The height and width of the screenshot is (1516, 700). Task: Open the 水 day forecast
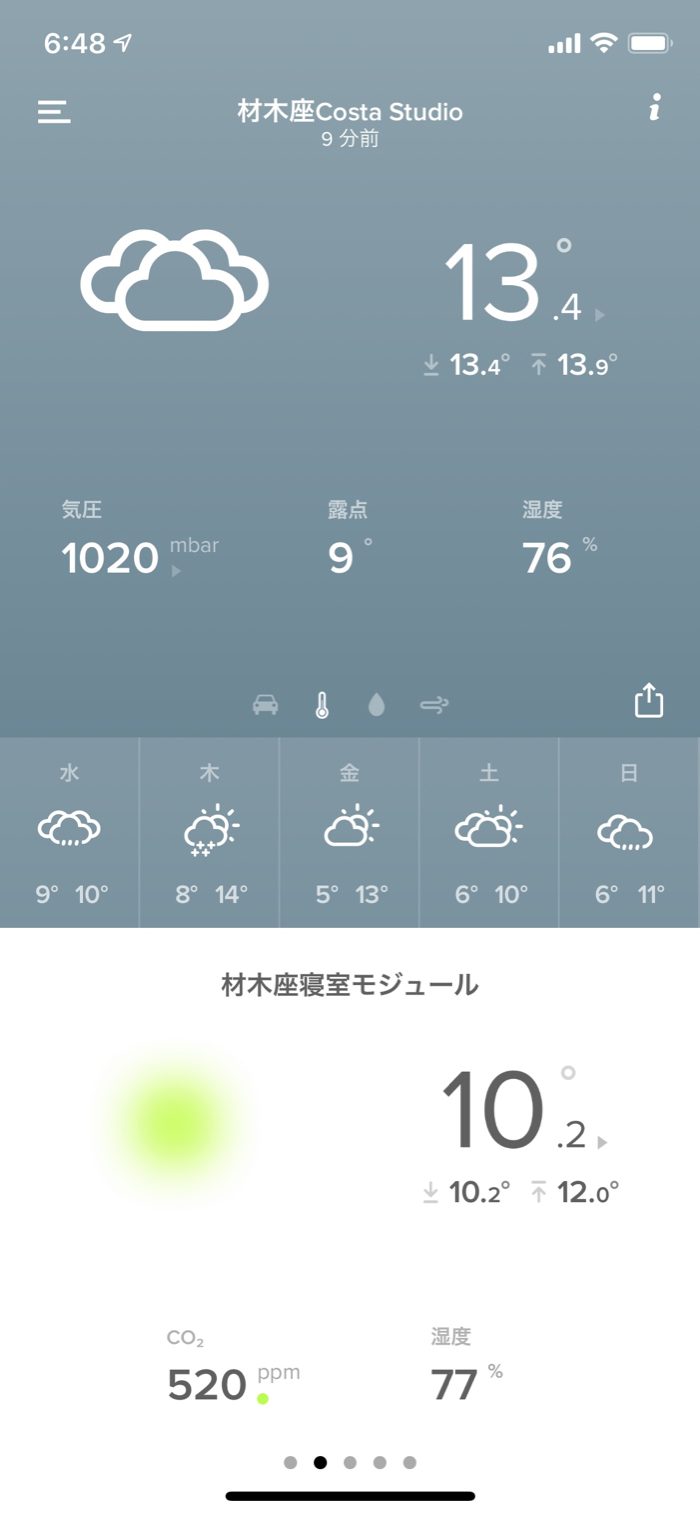[70, 832]
